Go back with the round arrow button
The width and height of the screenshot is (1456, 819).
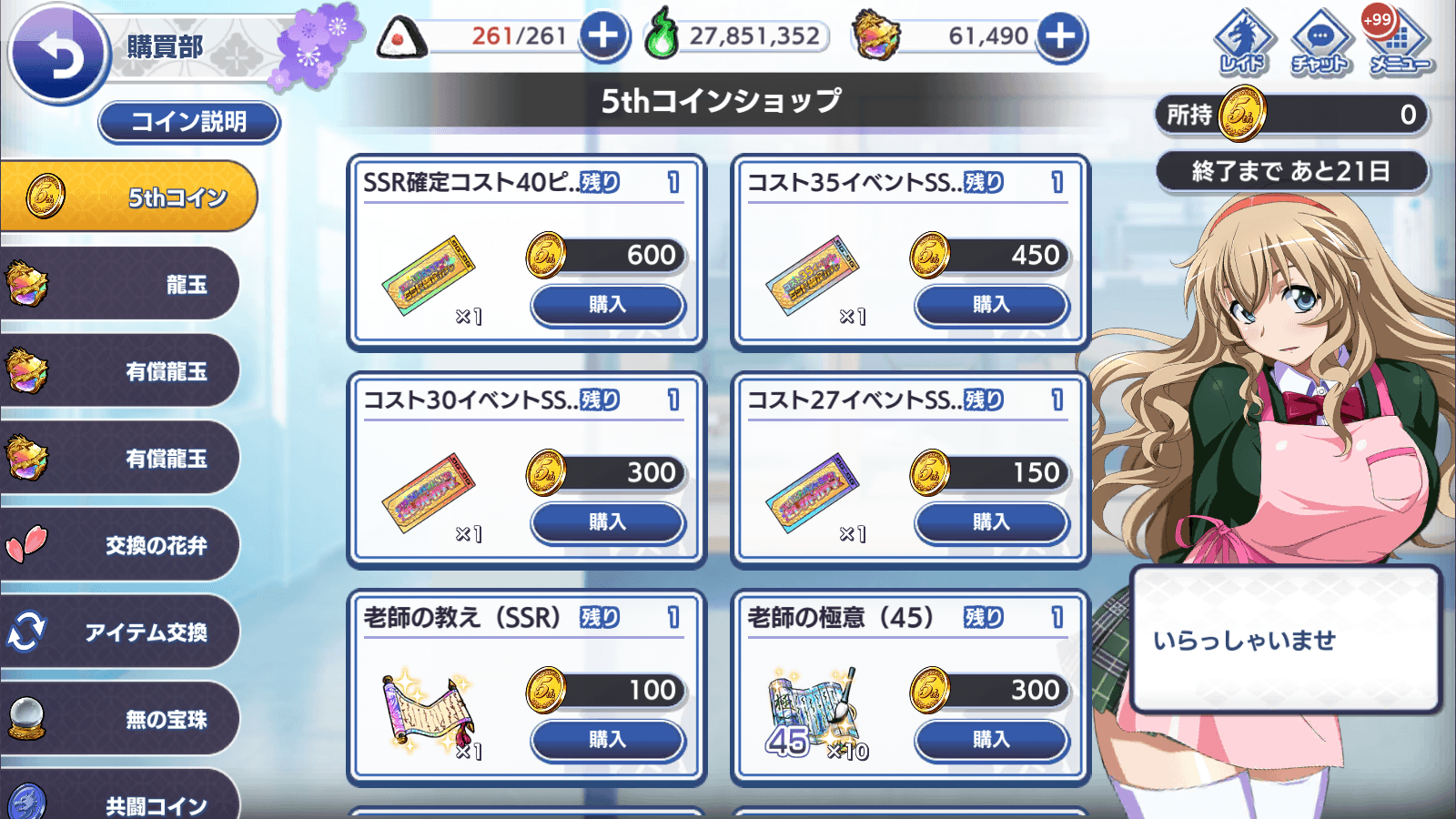click(58, 55)
